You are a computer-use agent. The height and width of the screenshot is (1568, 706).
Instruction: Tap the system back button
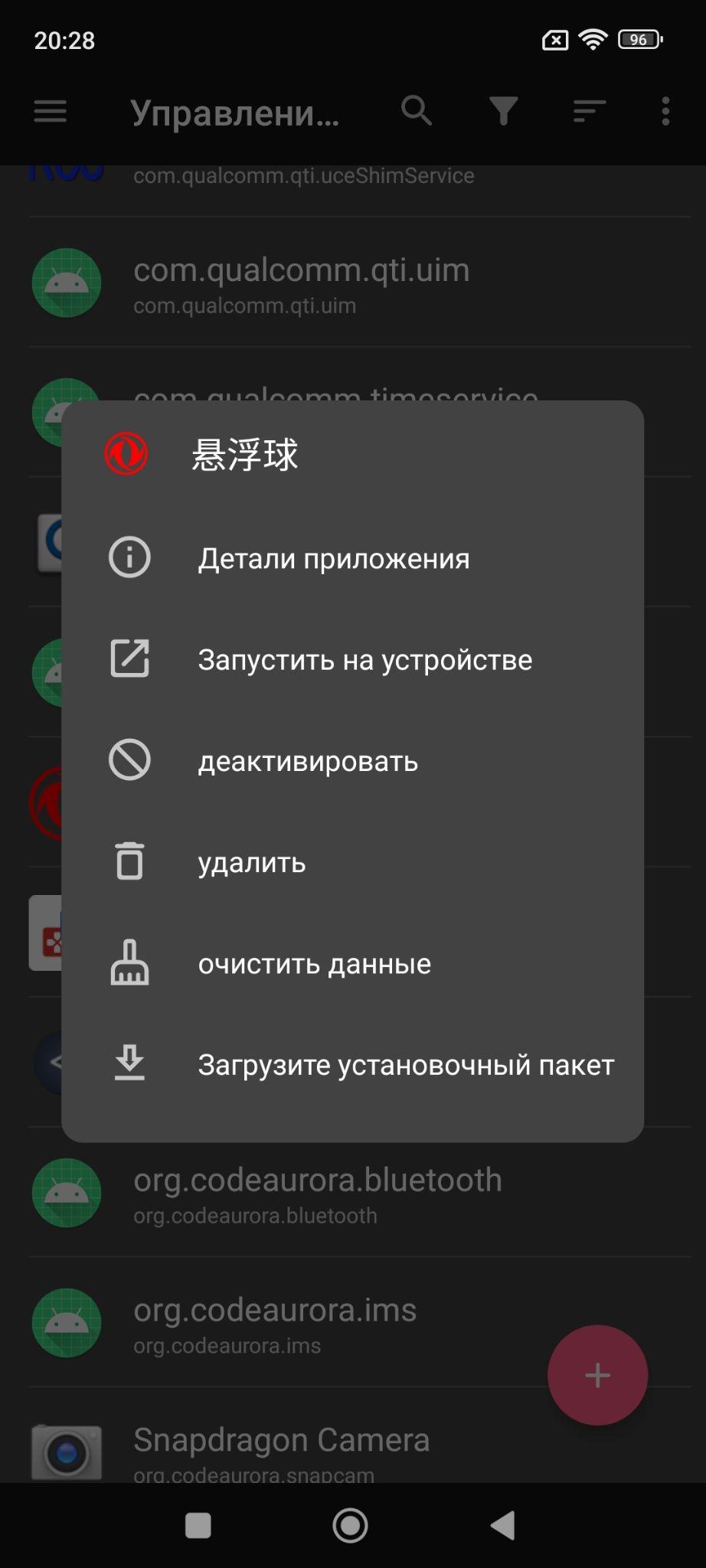pyautogui.click(x=503, y=1525)
